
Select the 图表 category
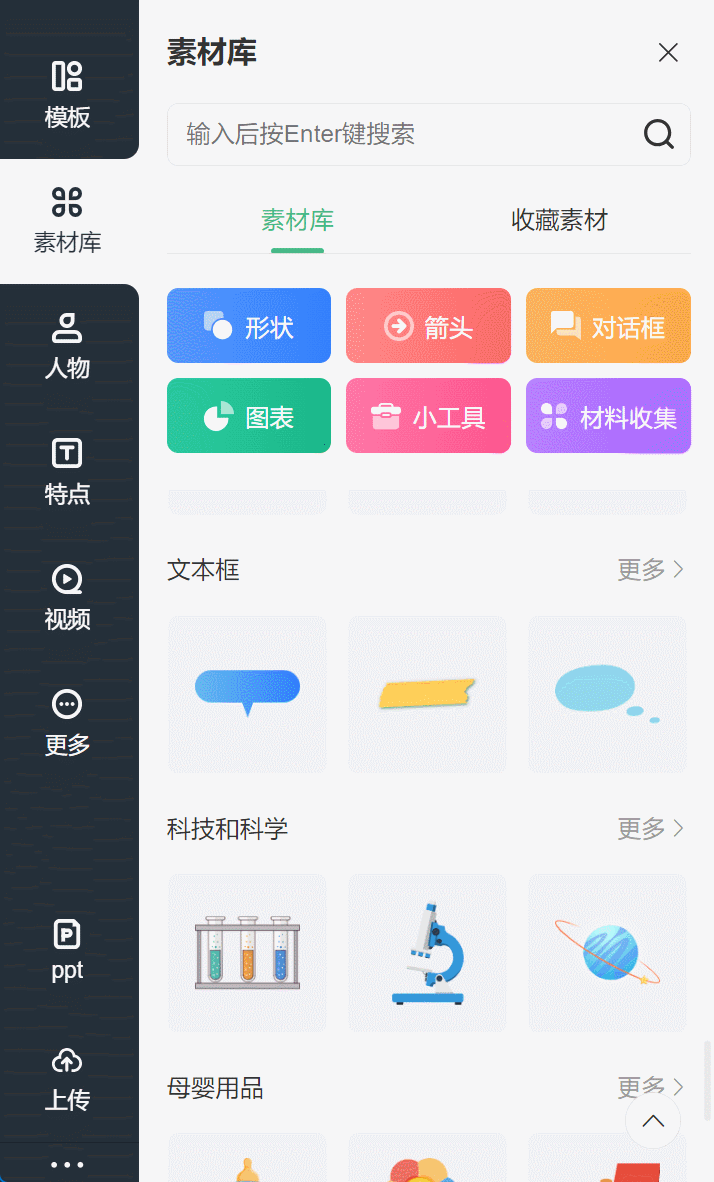(x=249, y=415)
